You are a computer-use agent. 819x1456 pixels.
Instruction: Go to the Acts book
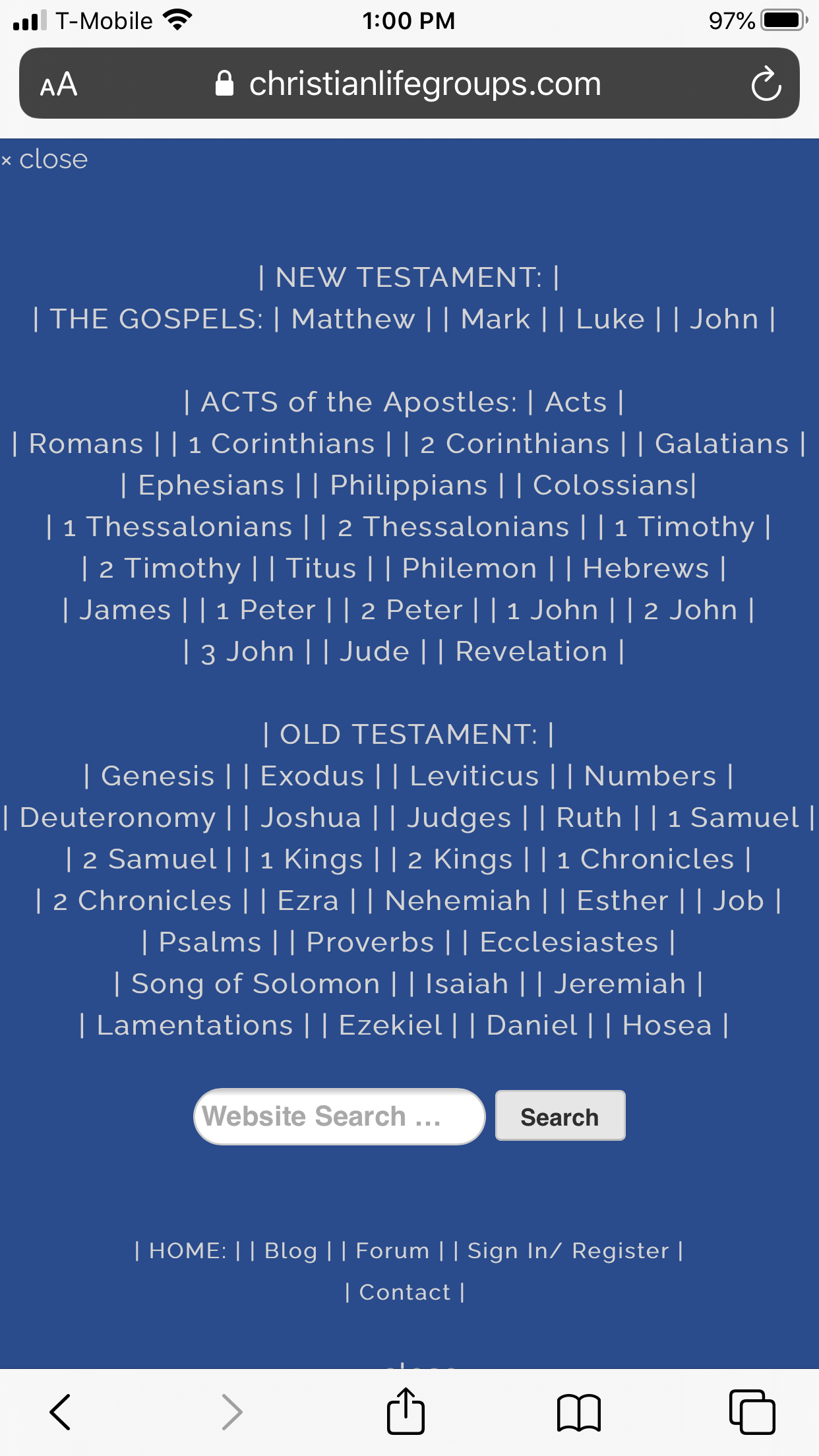[576, 402]
